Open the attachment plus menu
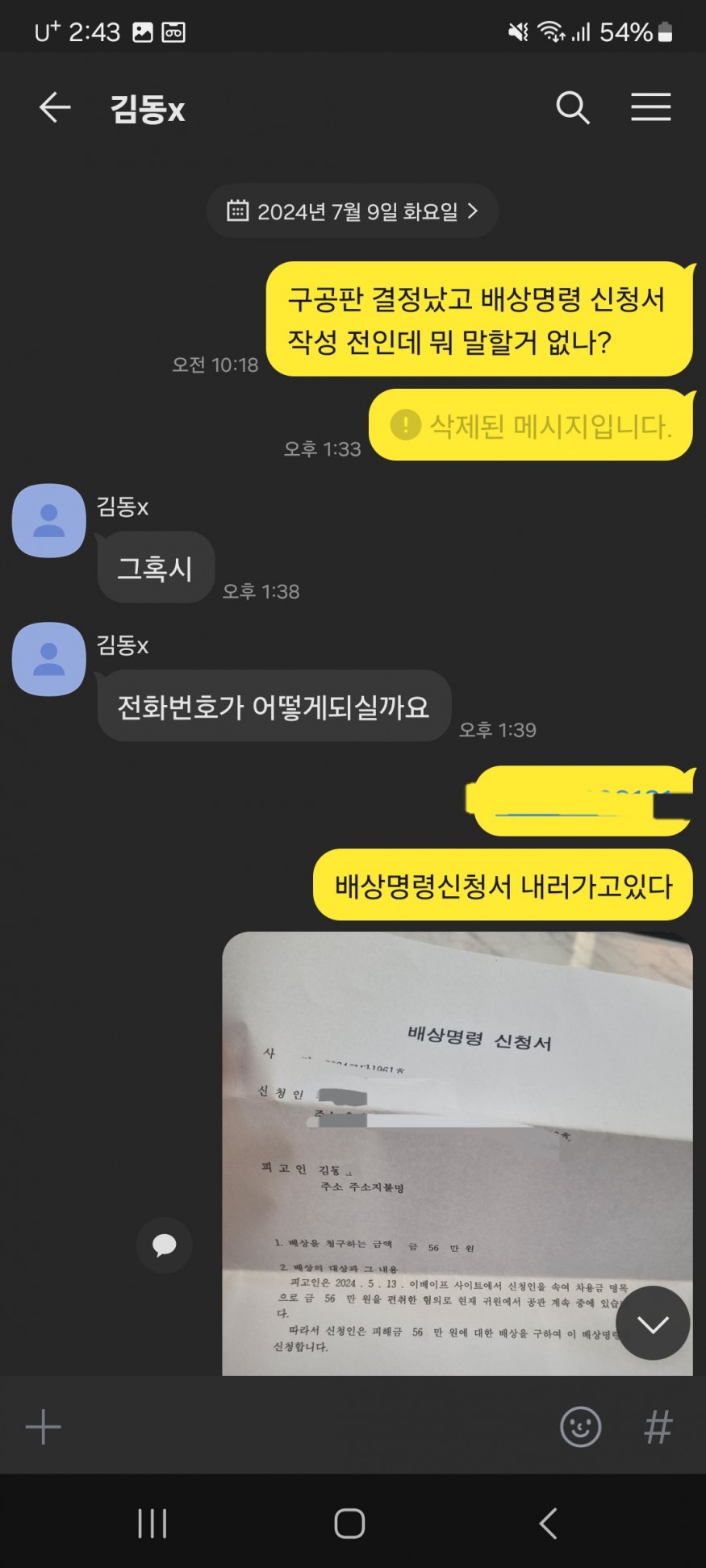706x1568 pixels. click(44, 1427)
